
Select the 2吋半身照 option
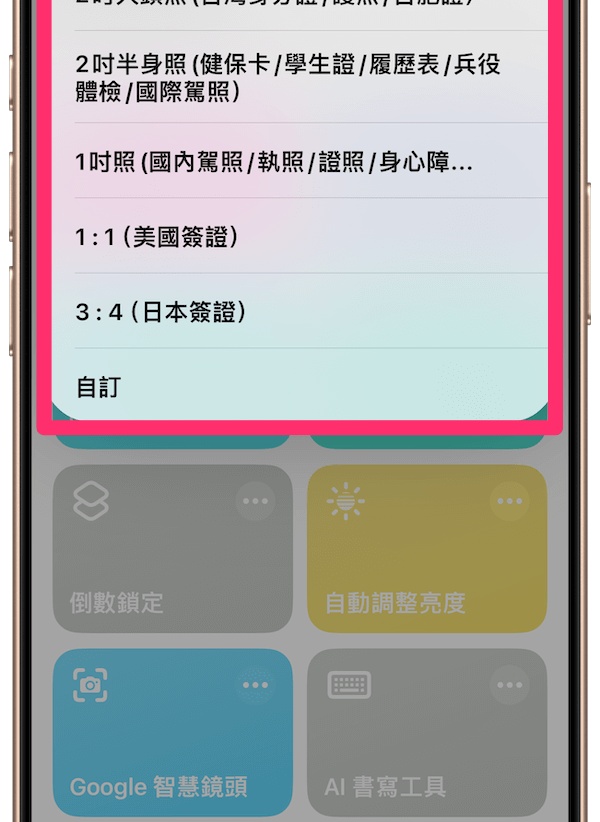tap(298, 78)
